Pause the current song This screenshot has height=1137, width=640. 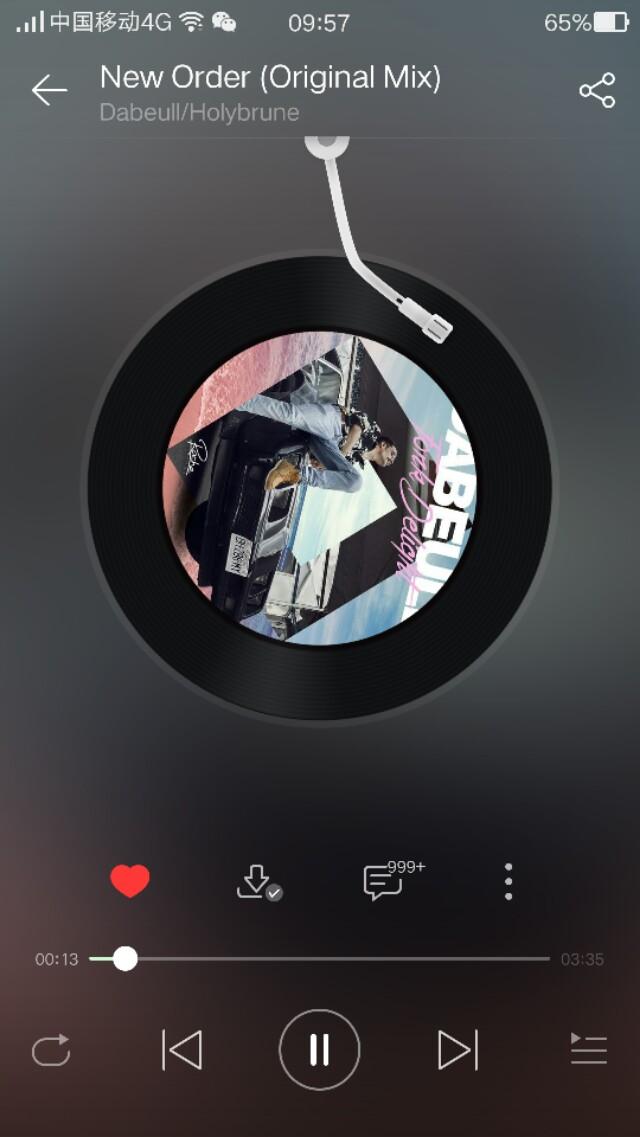tap(320, 1050)
